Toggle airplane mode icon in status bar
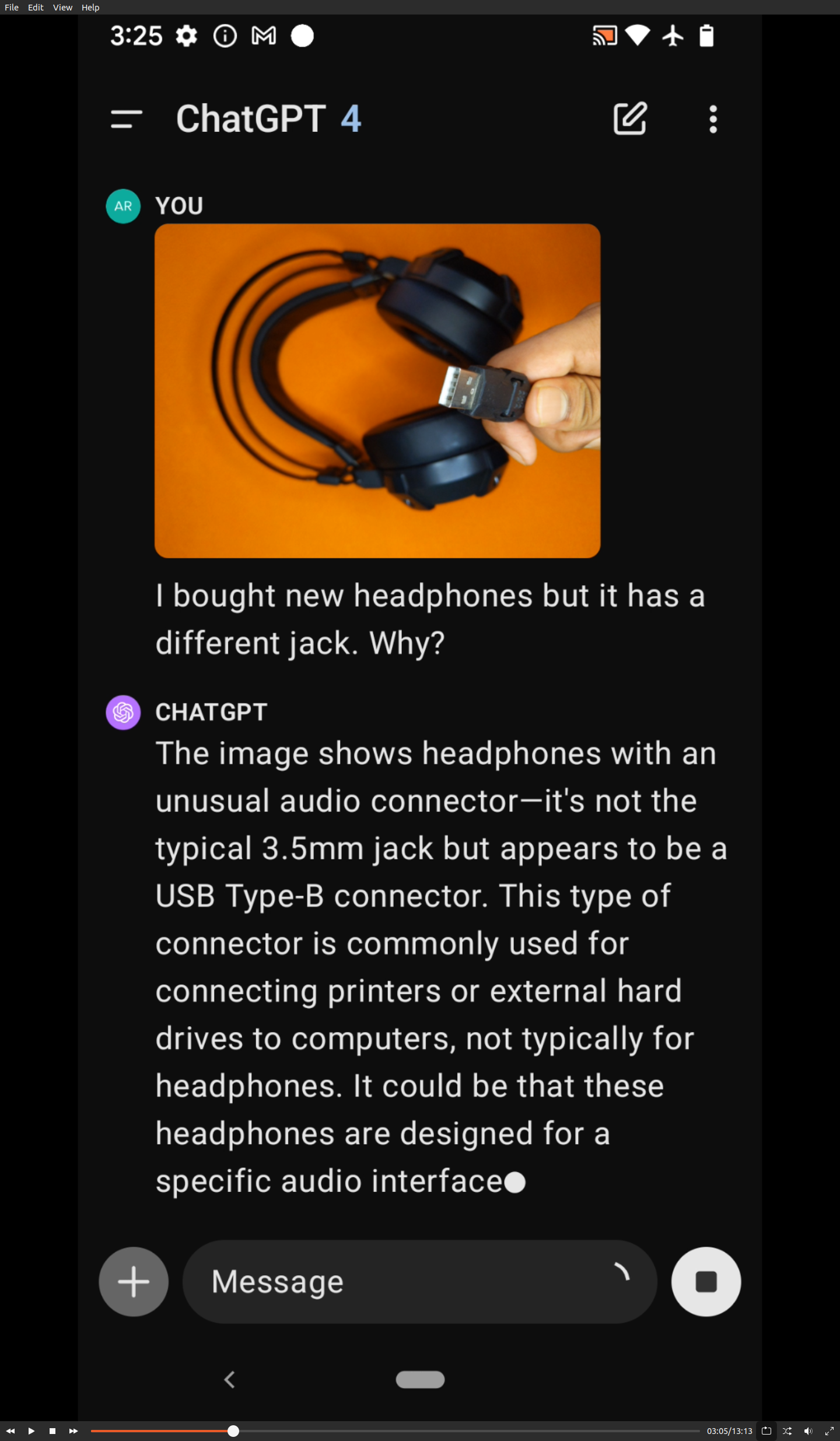 (x=673, y=36)
